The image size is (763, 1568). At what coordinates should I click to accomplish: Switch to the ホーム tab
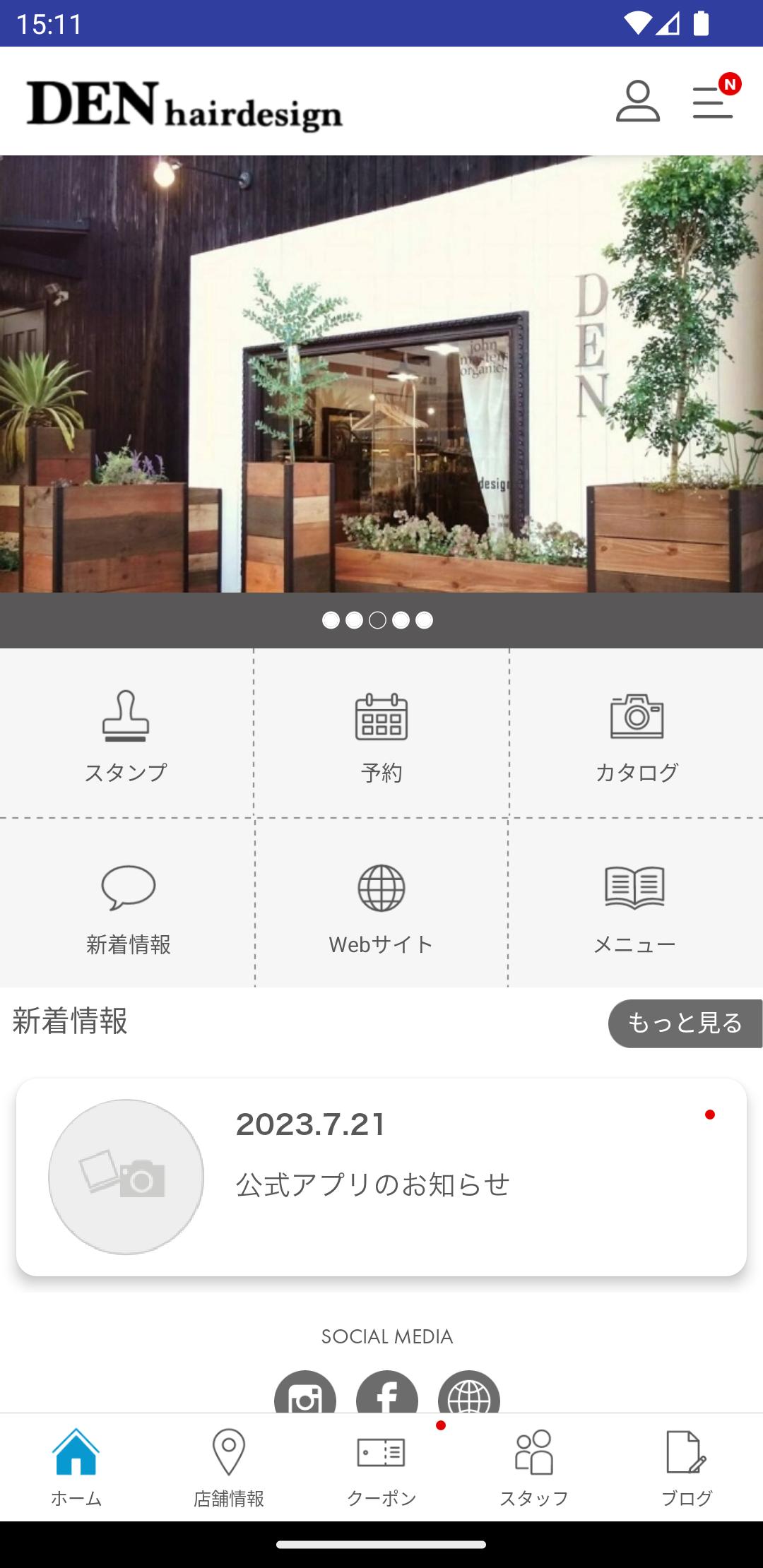pos(76,1467)
